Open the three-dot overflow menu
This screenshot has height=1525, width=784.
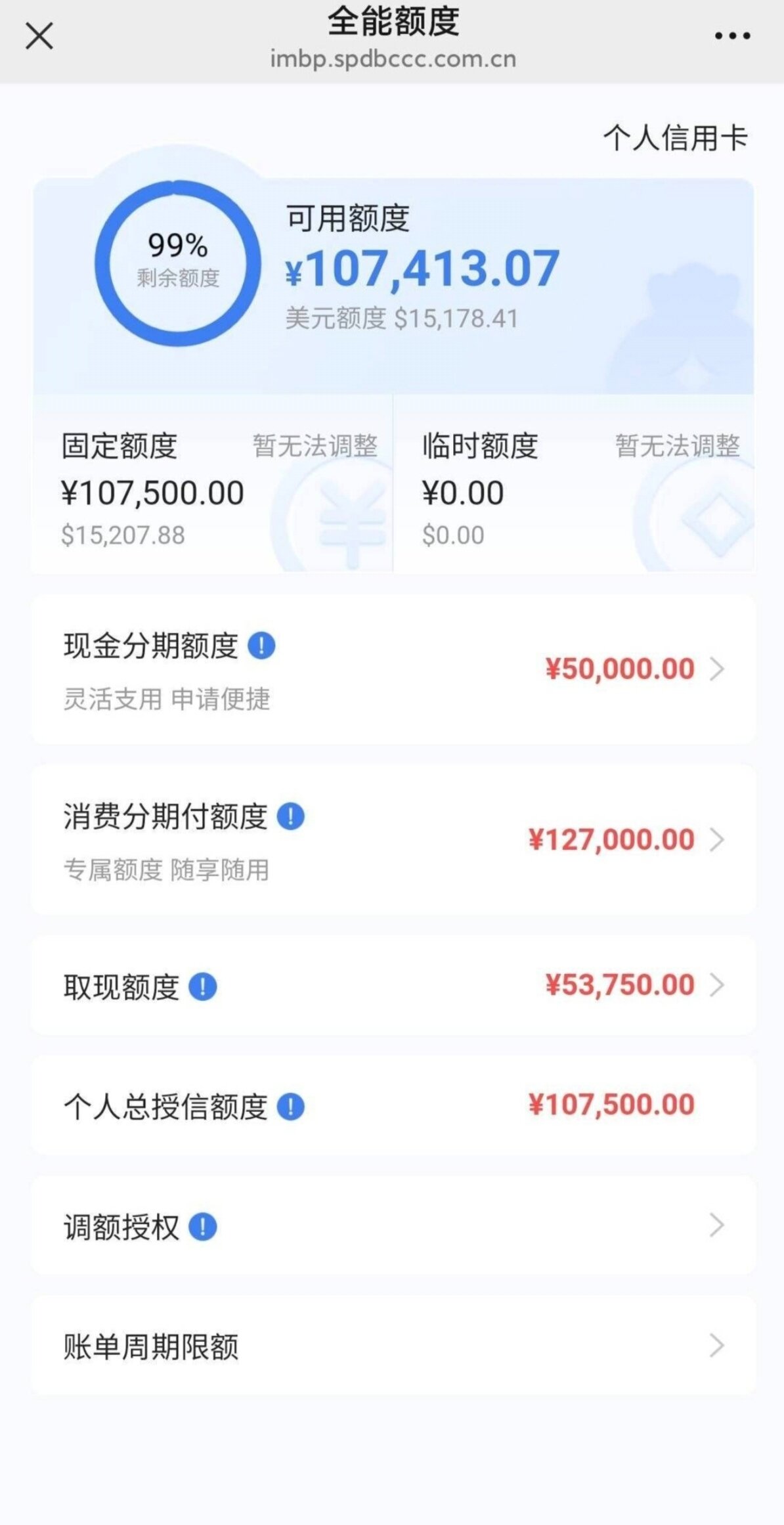pyautogui.click(x=732, y=36)
